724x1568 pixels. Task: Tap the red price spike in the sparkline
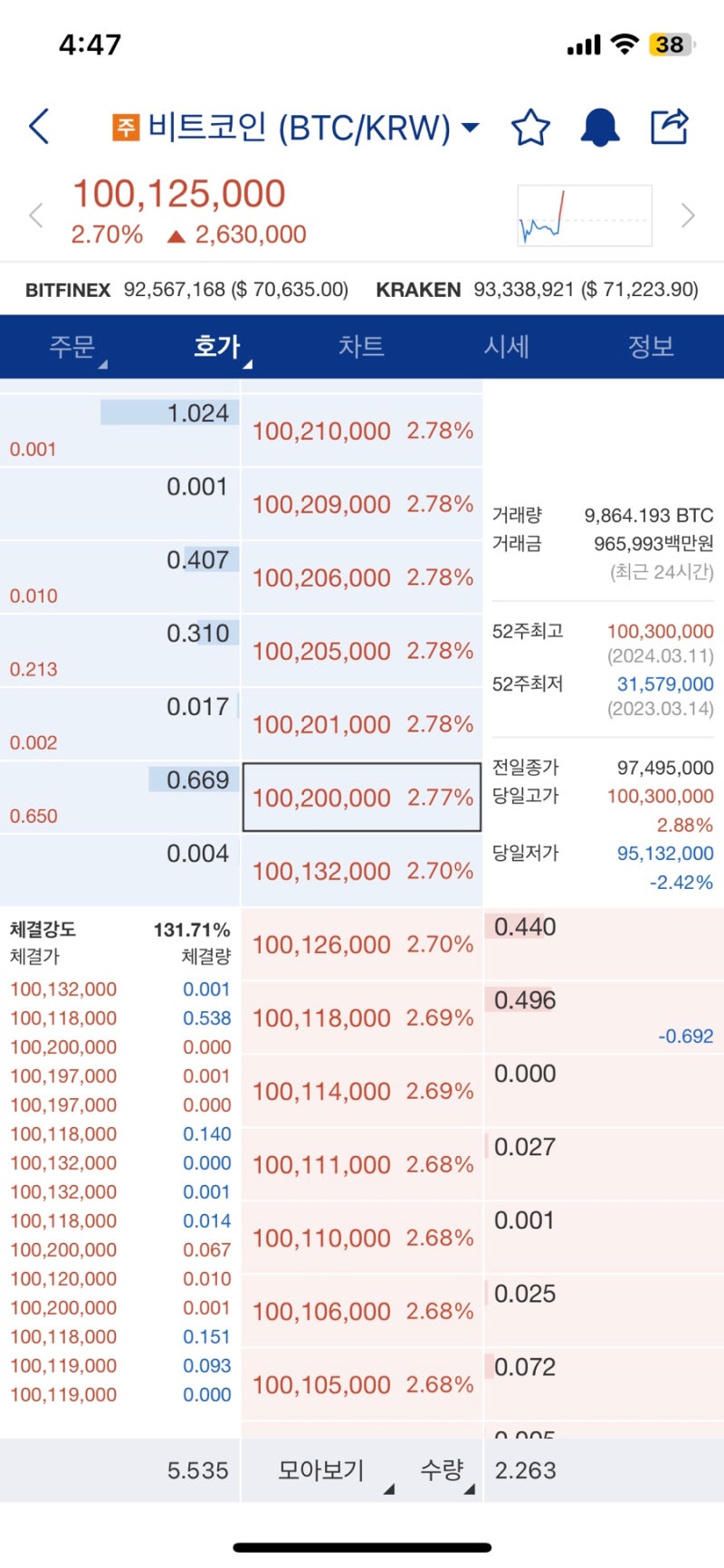(x=563, y=208)
